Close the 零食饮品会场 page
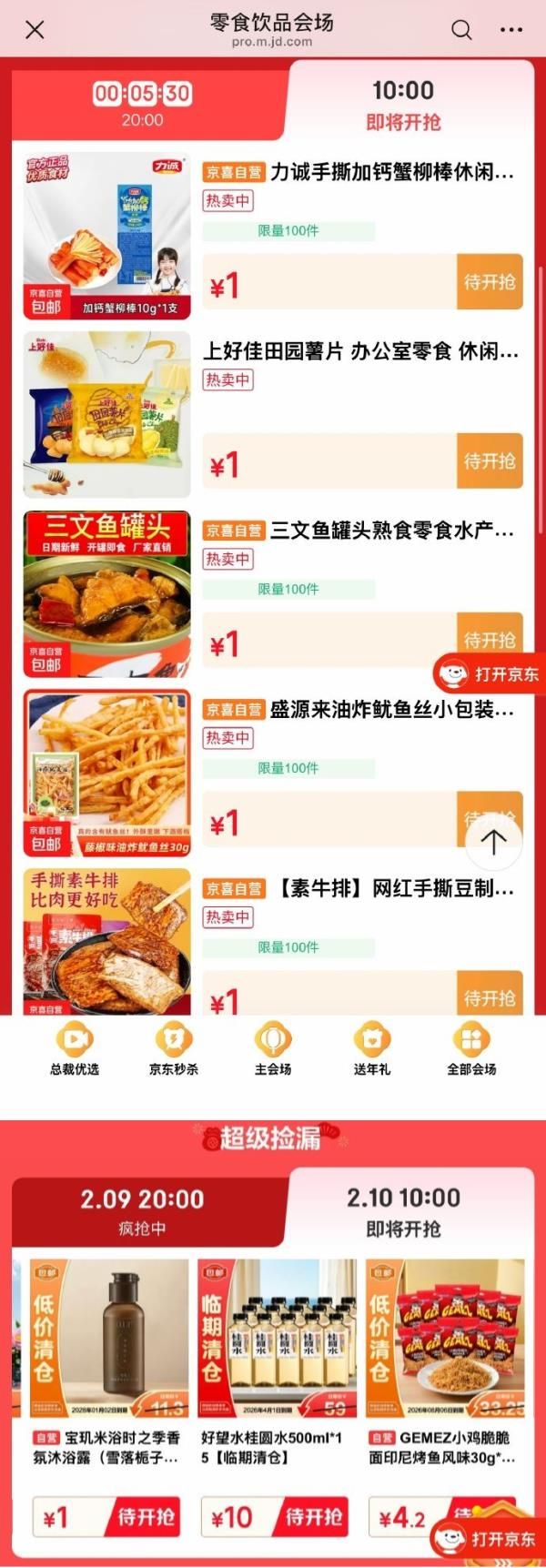546x1568 pixels. coord(35,30)
